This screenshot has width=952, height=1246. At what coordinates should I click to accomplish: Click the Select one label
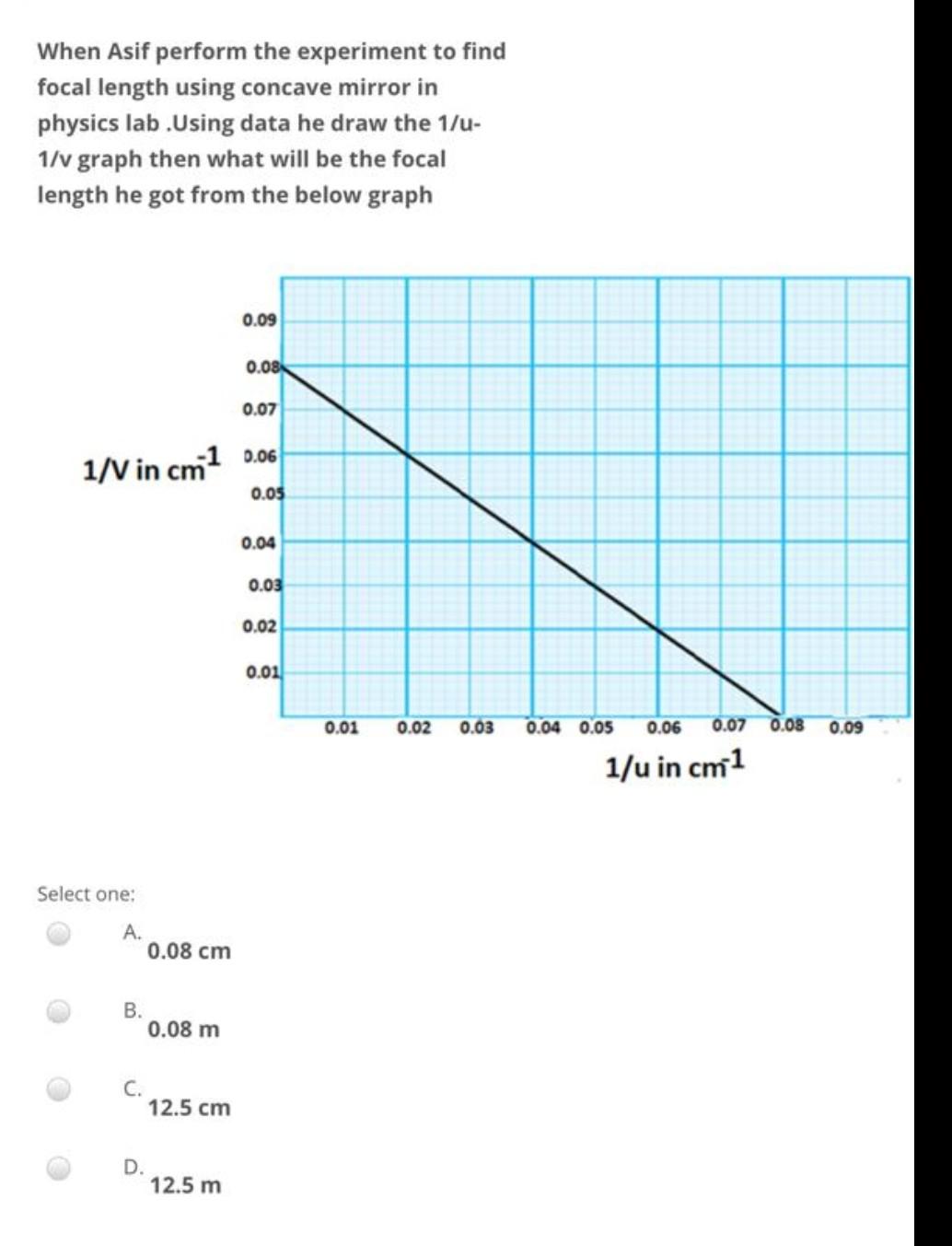[86, 892]
